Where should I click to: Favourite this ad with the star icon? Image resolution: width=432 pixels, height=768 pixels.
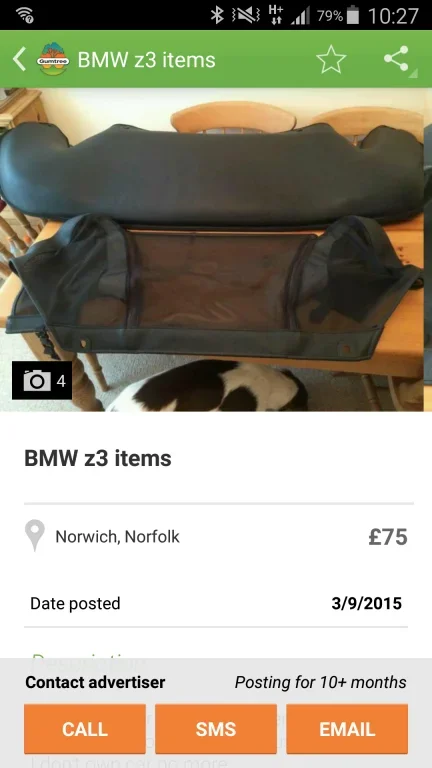pyautogui.click(x=331, y=60)
